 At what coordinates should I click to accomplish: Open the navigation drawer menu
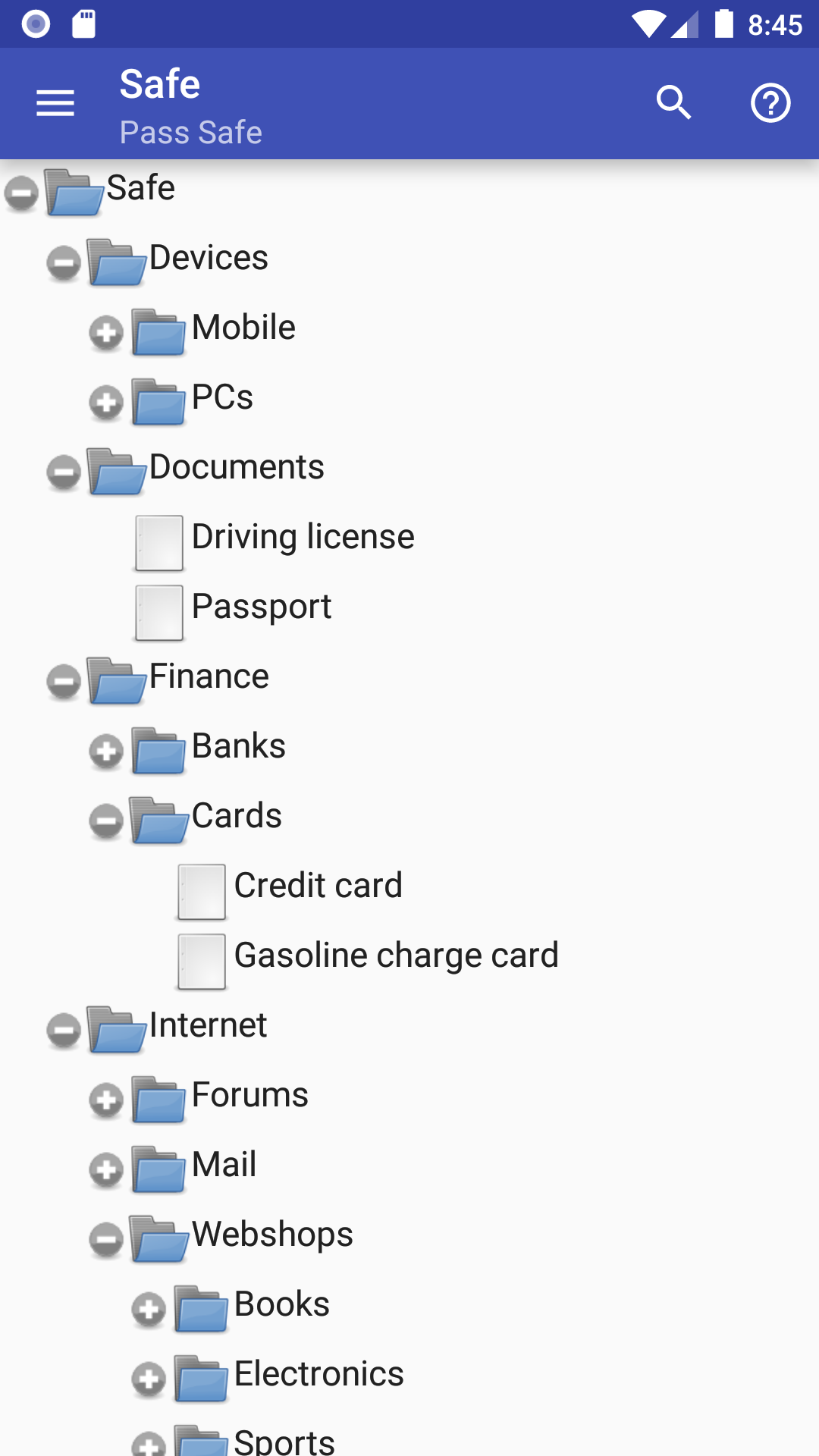55,103
